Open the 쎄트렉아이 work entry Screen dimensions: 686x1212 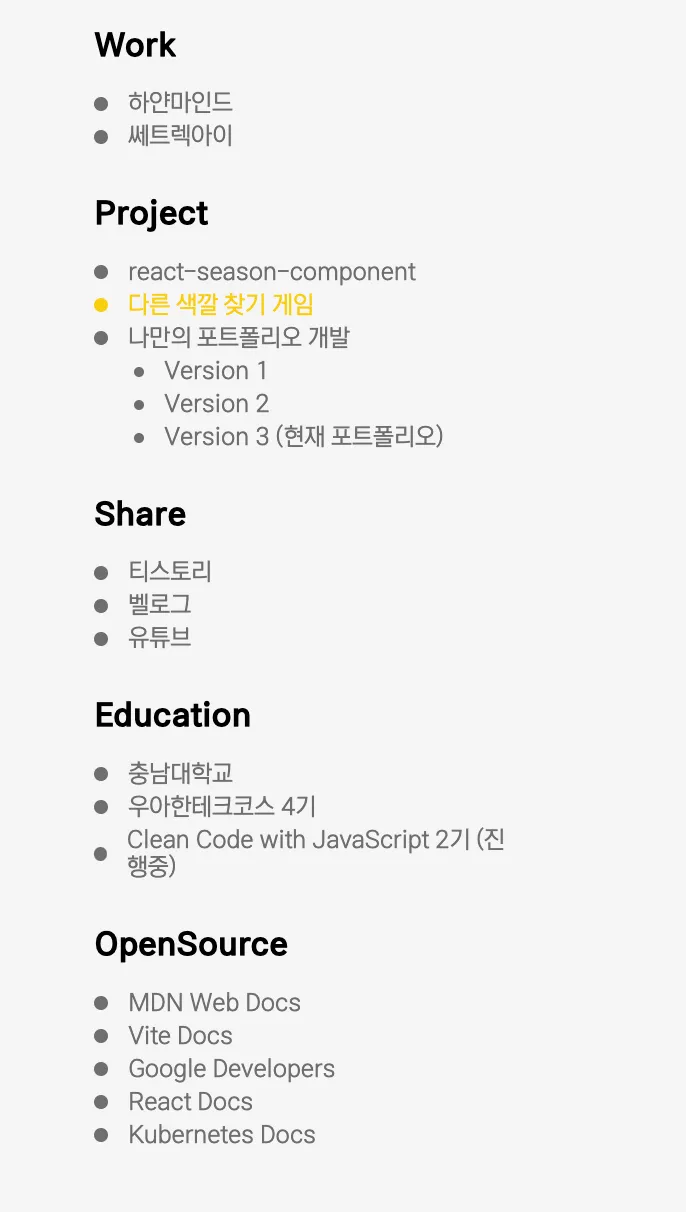(180, 135)
